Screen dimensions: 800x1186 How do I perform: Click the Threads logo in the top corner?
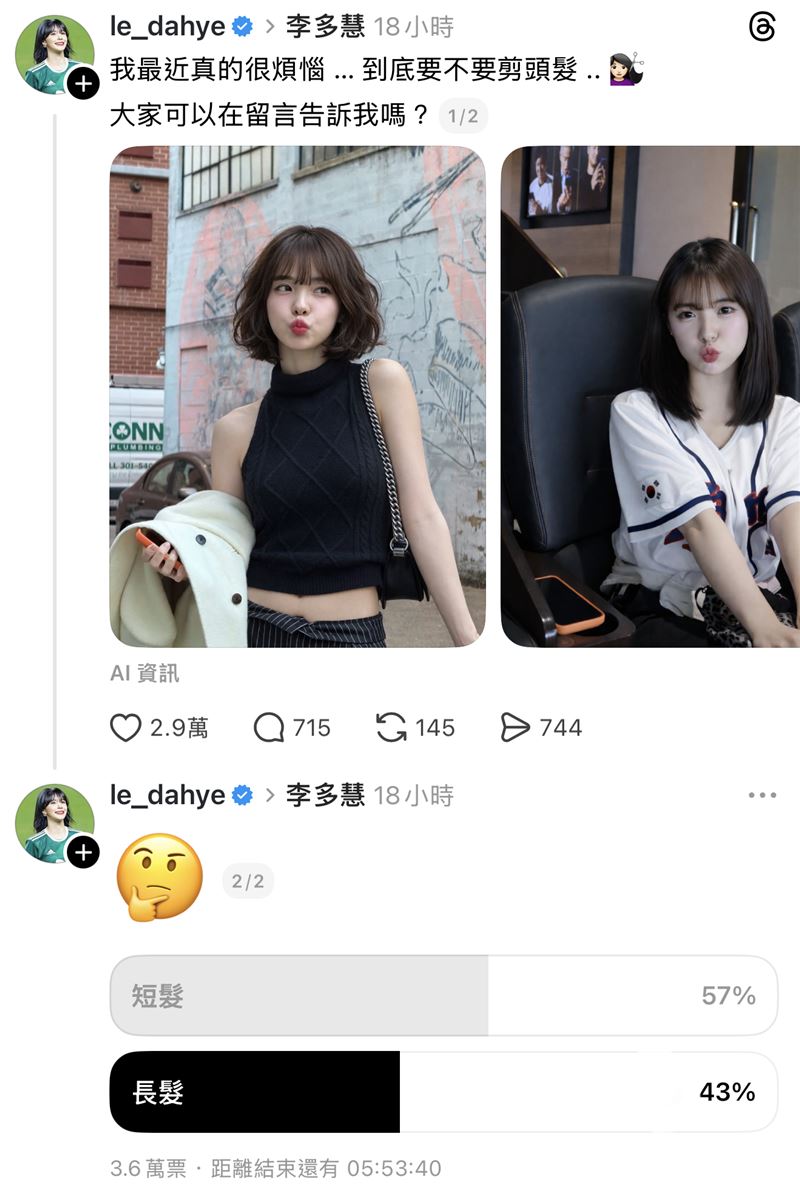pyautogui.click(x=765, y=24)
